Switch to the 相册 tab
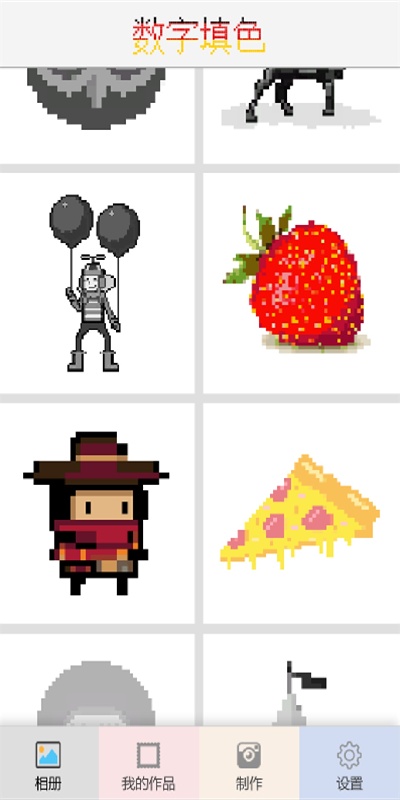The image size is (400, 800). (x=49, y=763)
